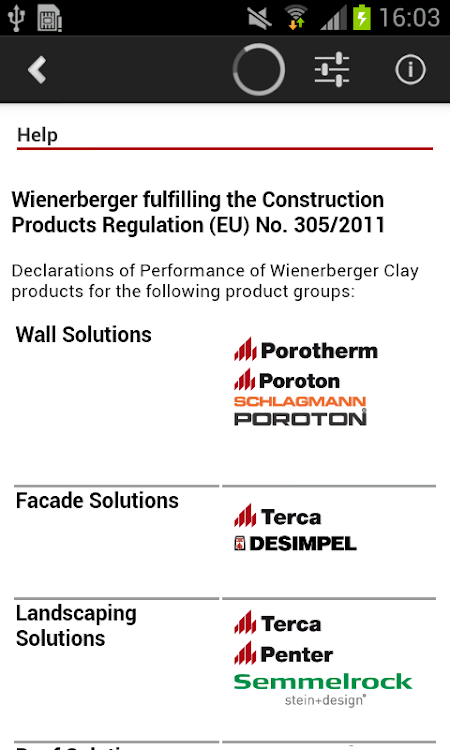Open the info icon in toolbar
Viewport: 450px width, 750px height.
point(410,70)
